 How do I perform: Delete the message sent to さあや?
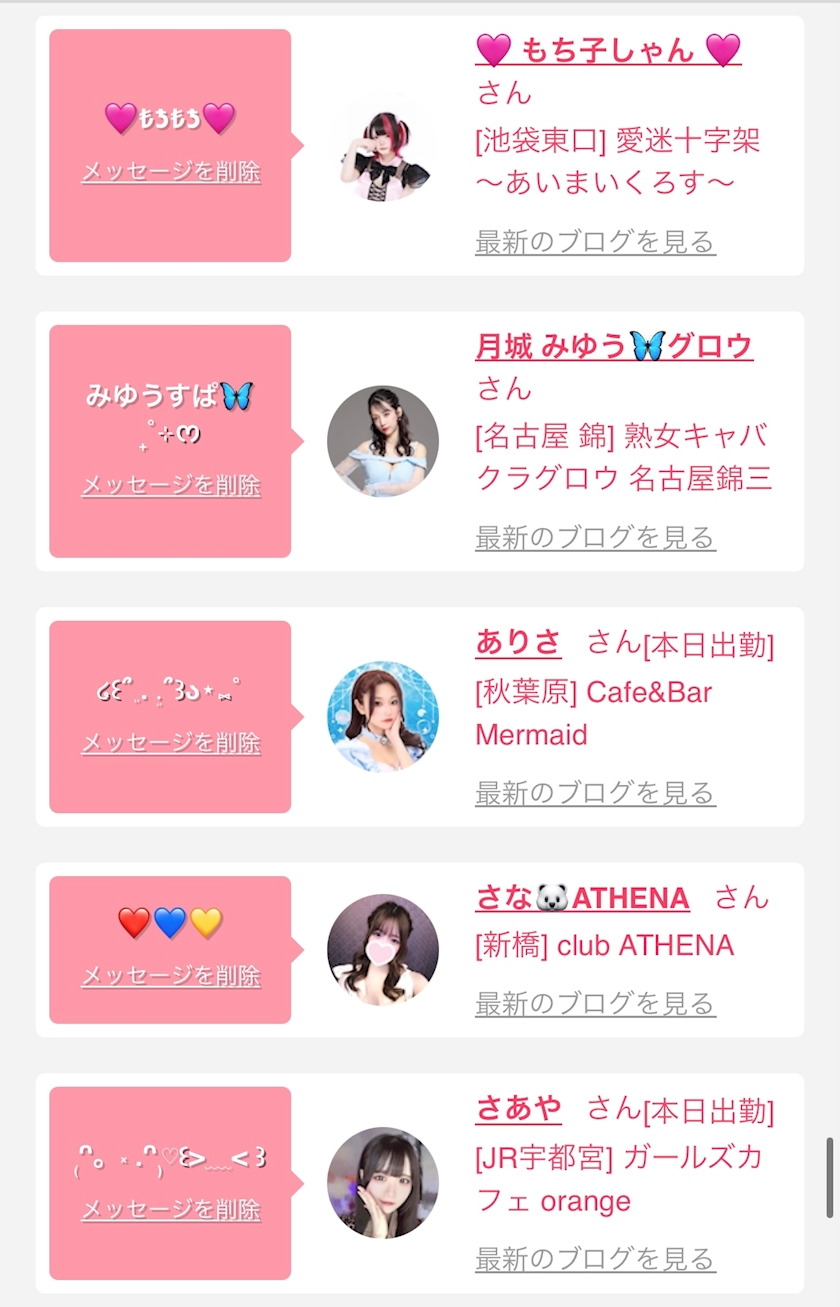pyautogui.click(x=171, y=1210)
